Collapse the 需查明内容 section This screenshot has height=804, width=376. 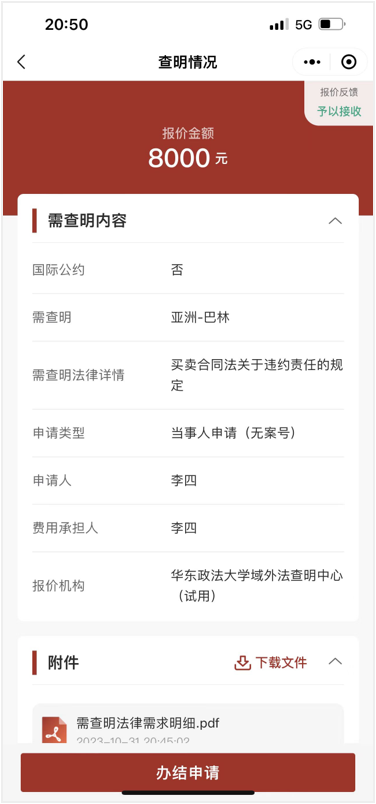(x=335, y=221)
